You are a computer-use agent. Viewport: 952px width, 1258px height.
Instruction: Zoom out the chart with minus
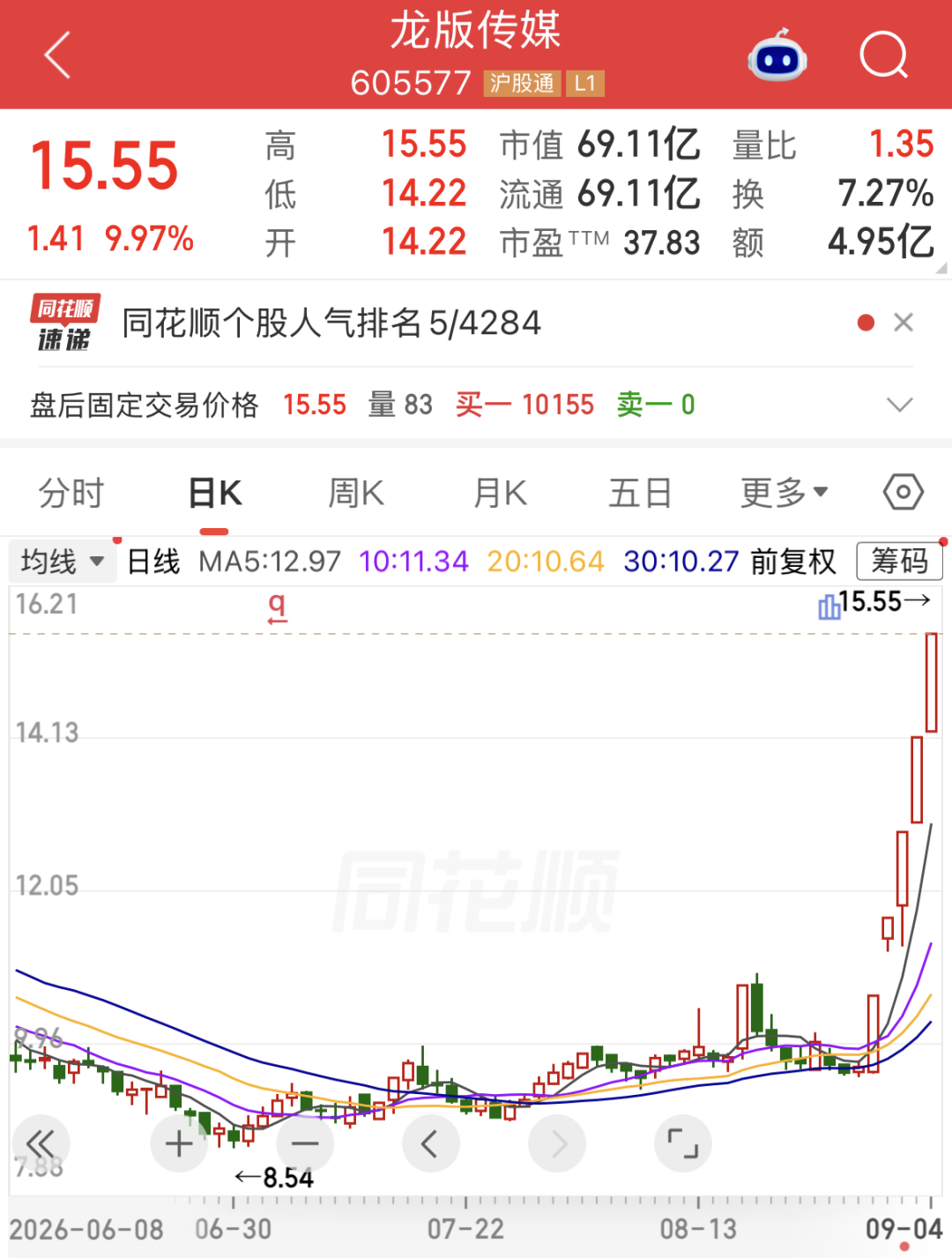[x=305, y=1144]
